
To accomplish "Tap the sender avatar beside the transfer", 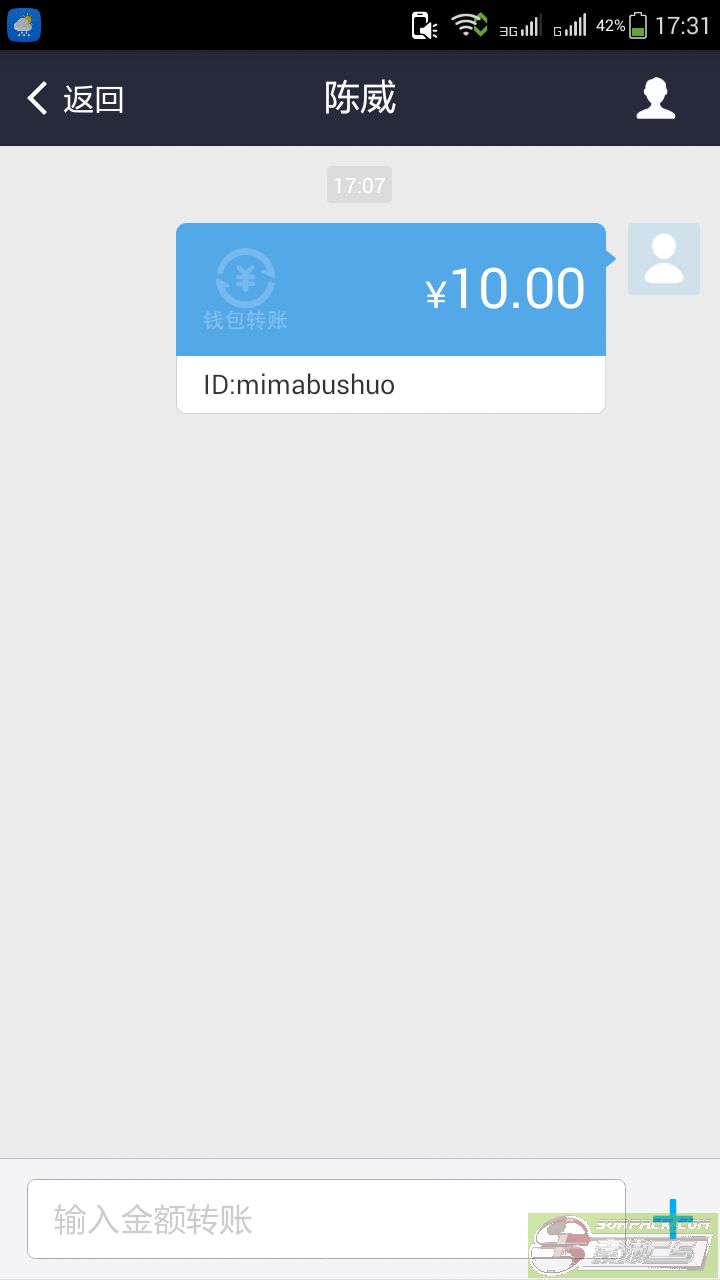I will (x=664, y=259).
